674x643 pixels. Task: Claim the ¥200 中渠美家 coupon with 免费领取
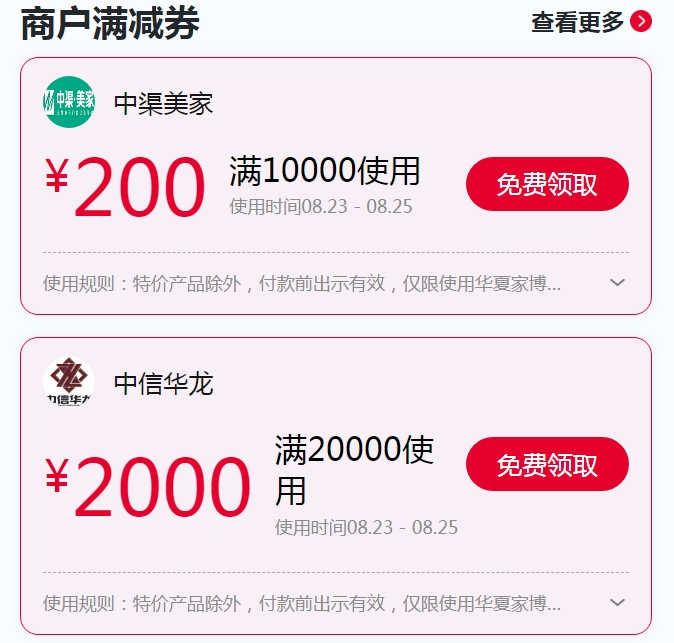[x=547, y=185]
